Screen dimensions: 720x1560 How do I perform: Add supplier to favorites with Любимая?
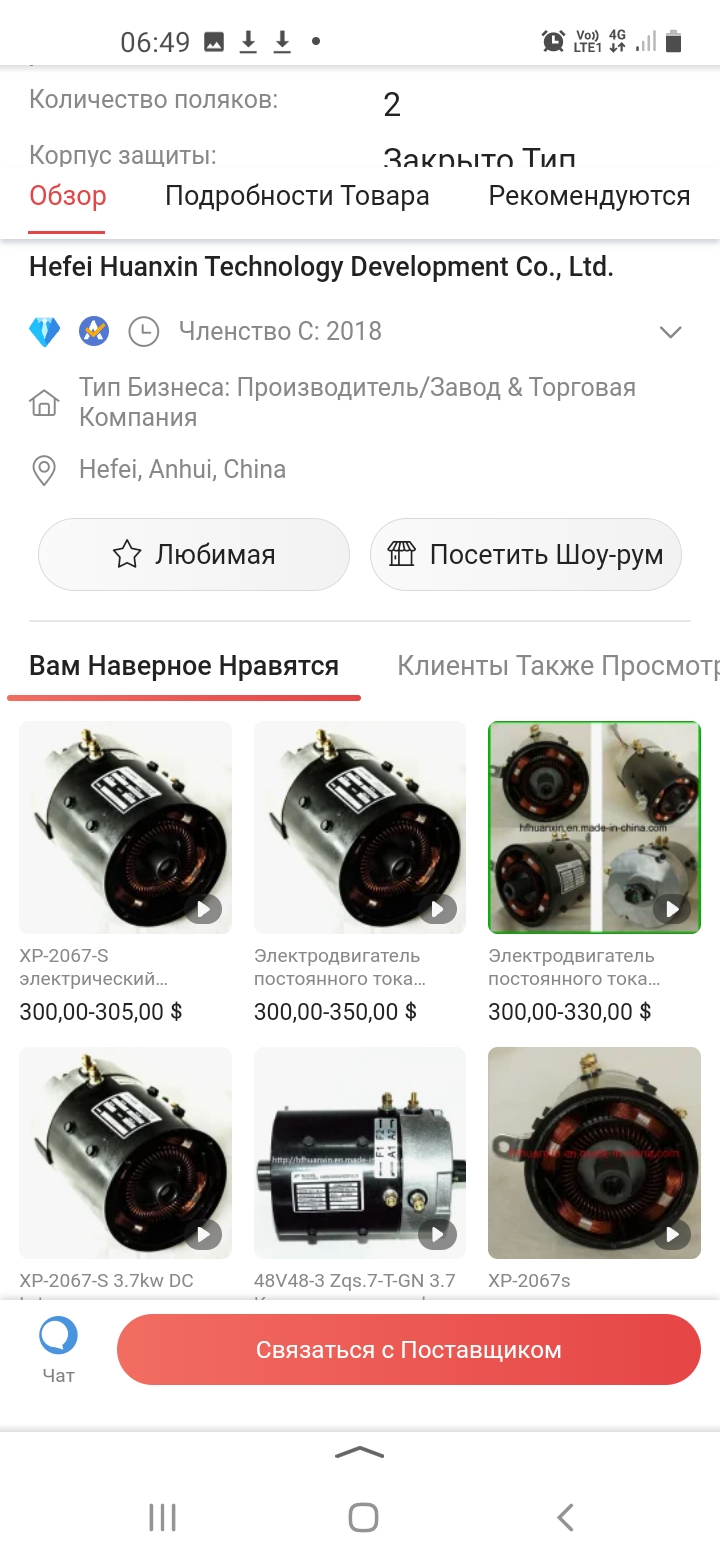point(194,554)
